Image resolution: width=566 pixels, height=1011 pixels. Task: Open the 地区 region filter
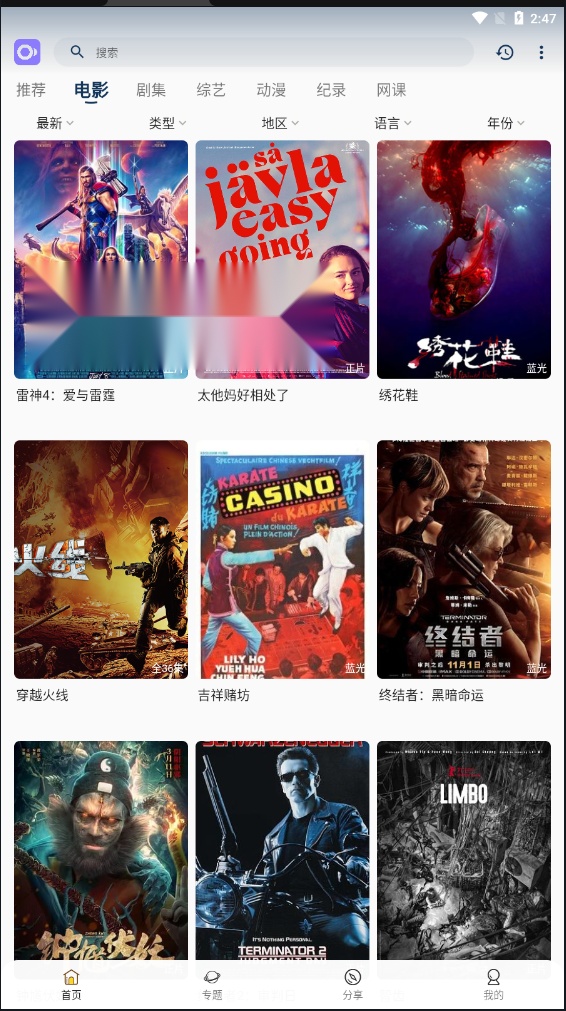coord(280,123)
